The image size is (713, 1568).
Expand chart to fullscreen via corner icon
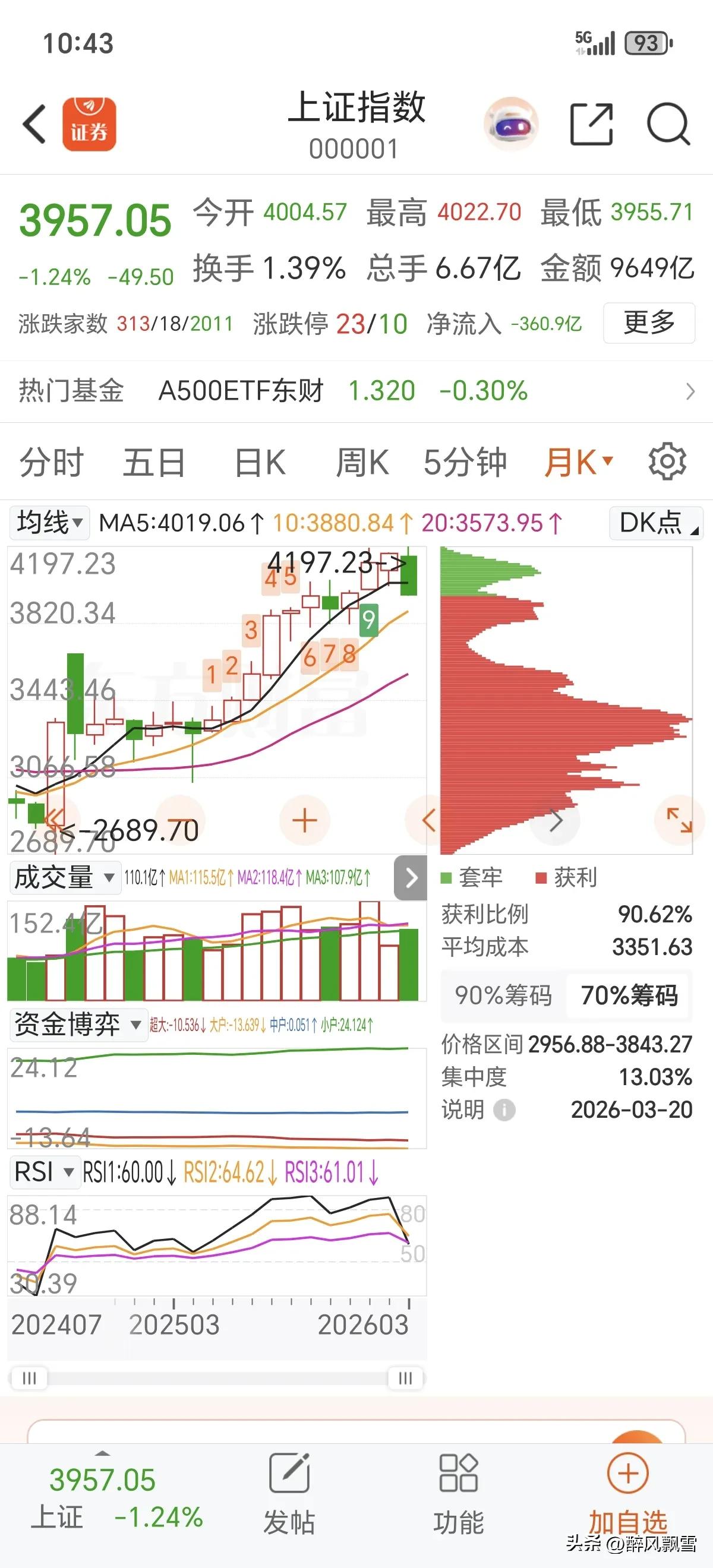682,820
